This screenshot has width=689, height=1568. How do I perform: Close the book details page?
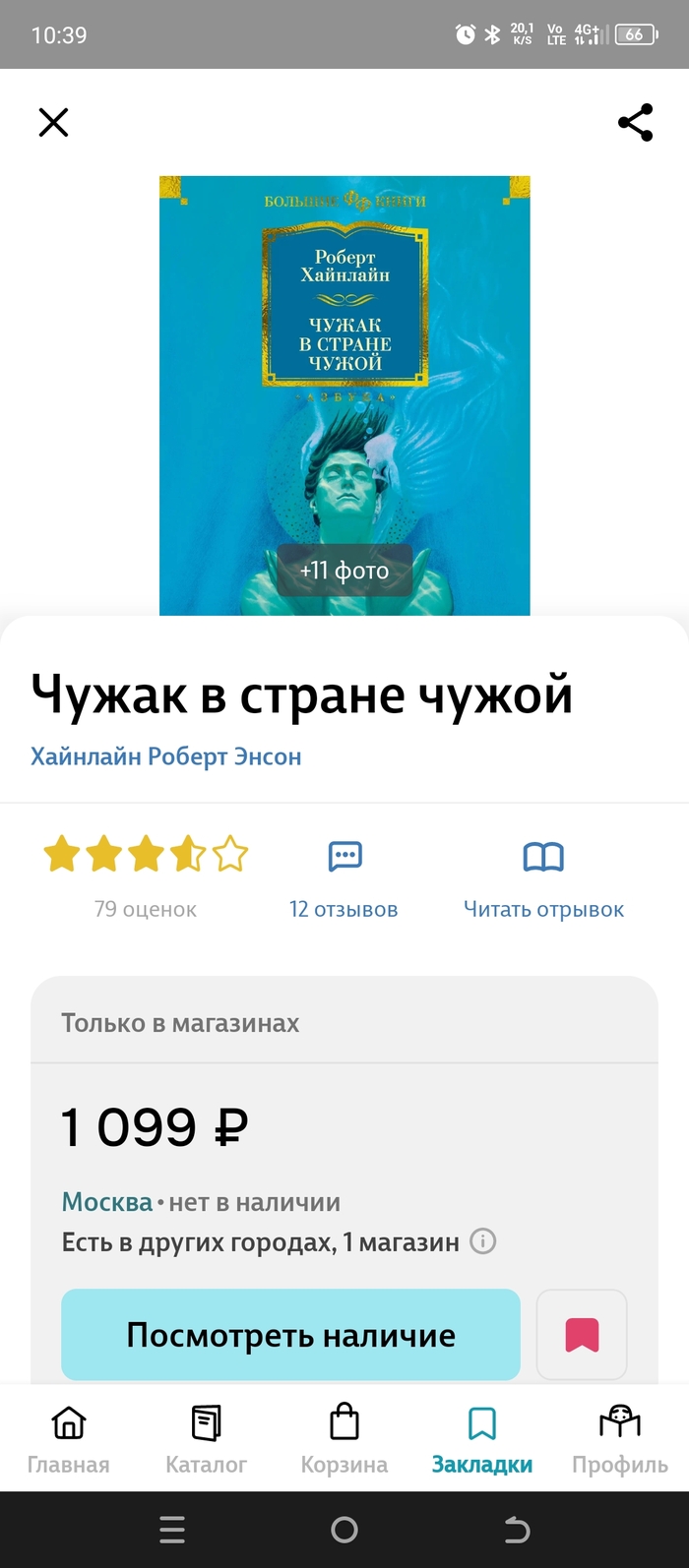tap(53, 123)
